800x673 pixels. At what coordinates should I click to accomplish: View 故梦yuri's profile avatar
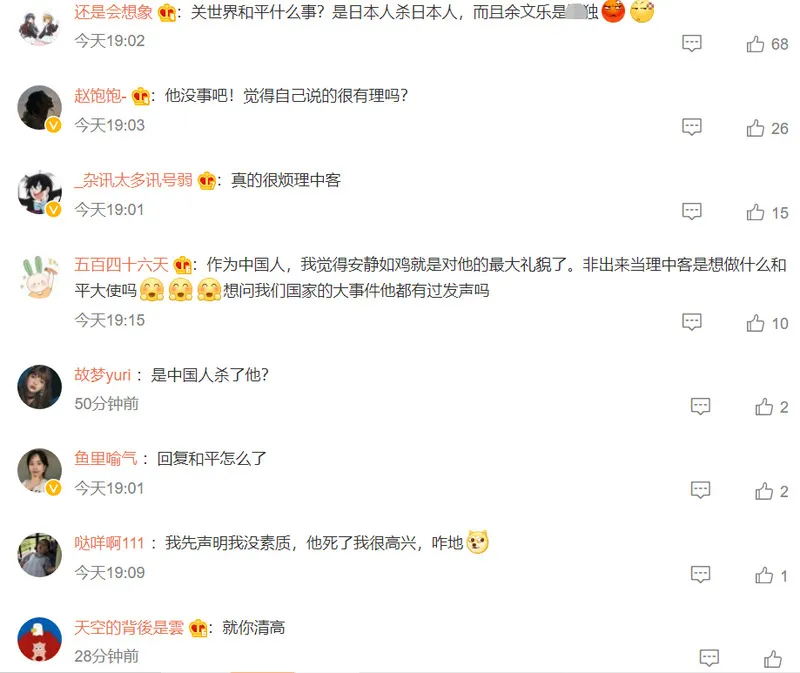click(40, 387)
